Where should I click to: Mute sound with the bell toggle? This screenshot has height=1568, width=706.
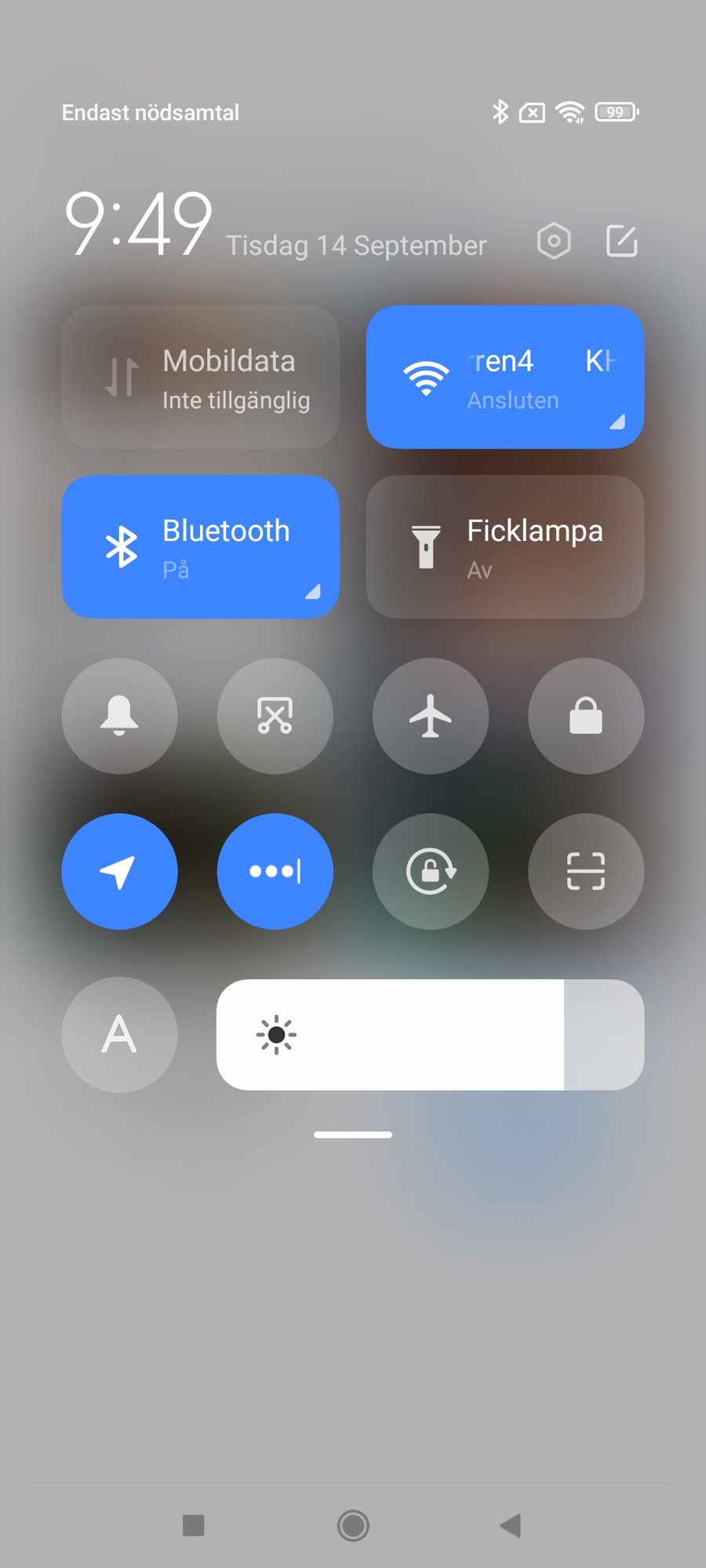tap(119, 716)
